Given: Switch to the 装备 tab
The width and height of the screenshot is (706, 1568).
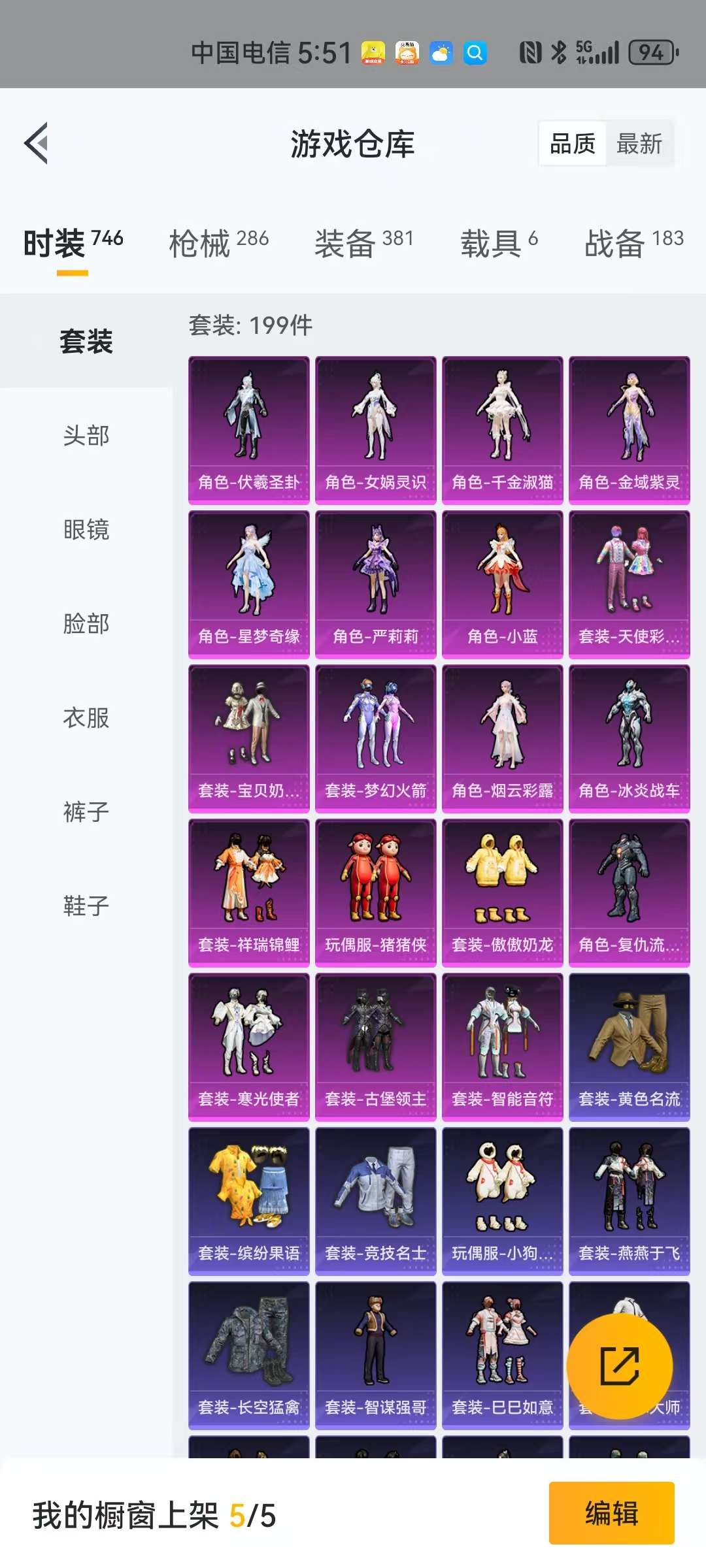Looking at the screenshot, I should [363, 243].
